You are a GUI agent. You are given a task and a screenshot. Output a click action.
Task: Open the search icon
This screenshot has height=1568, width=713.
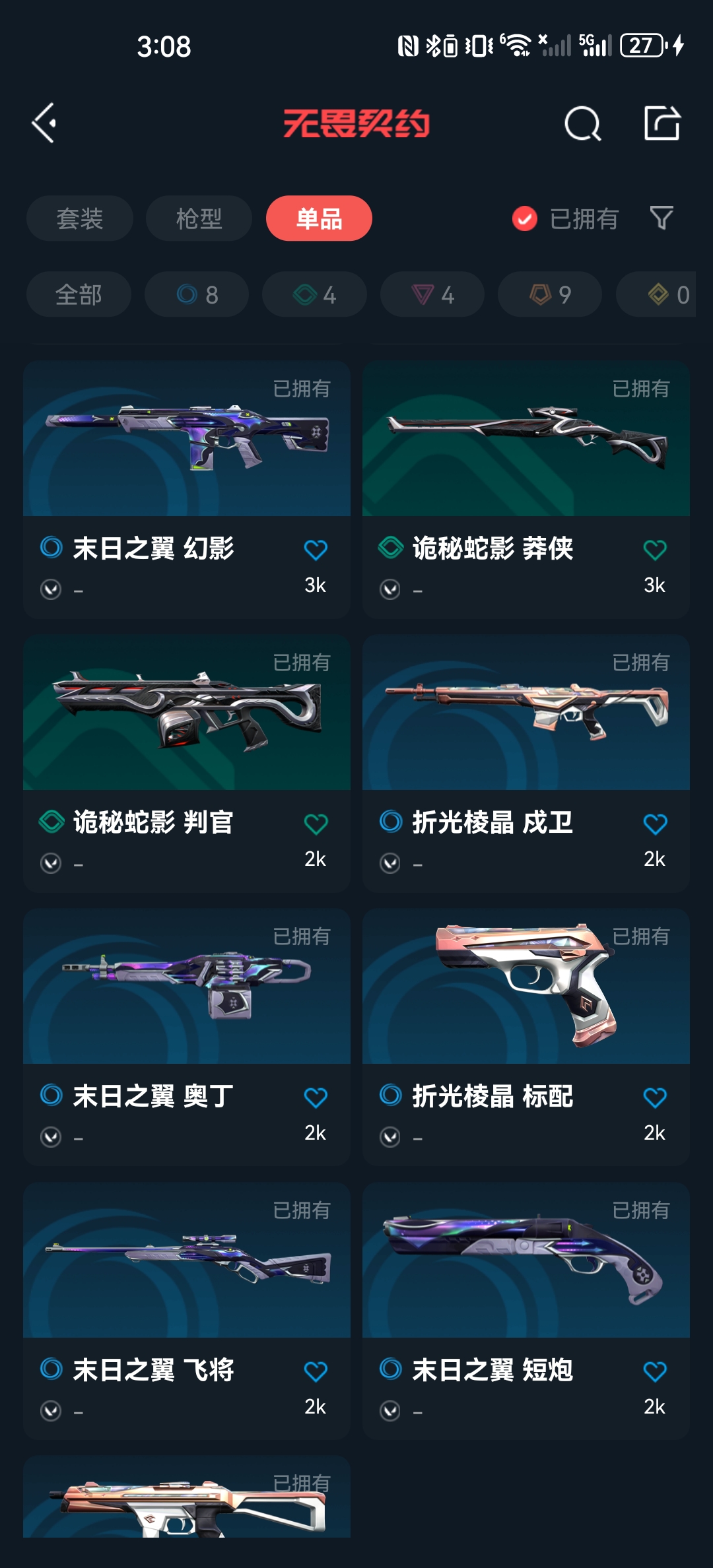582,123
